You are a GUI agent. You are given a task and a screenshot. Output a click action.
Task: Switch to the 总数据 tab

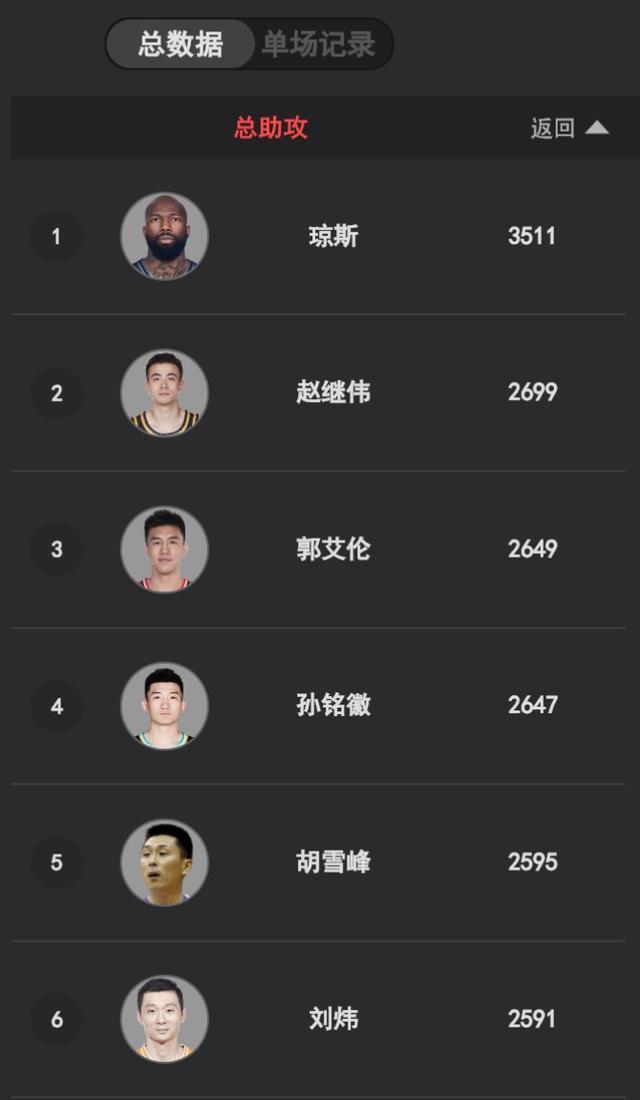tap(181, 44)
